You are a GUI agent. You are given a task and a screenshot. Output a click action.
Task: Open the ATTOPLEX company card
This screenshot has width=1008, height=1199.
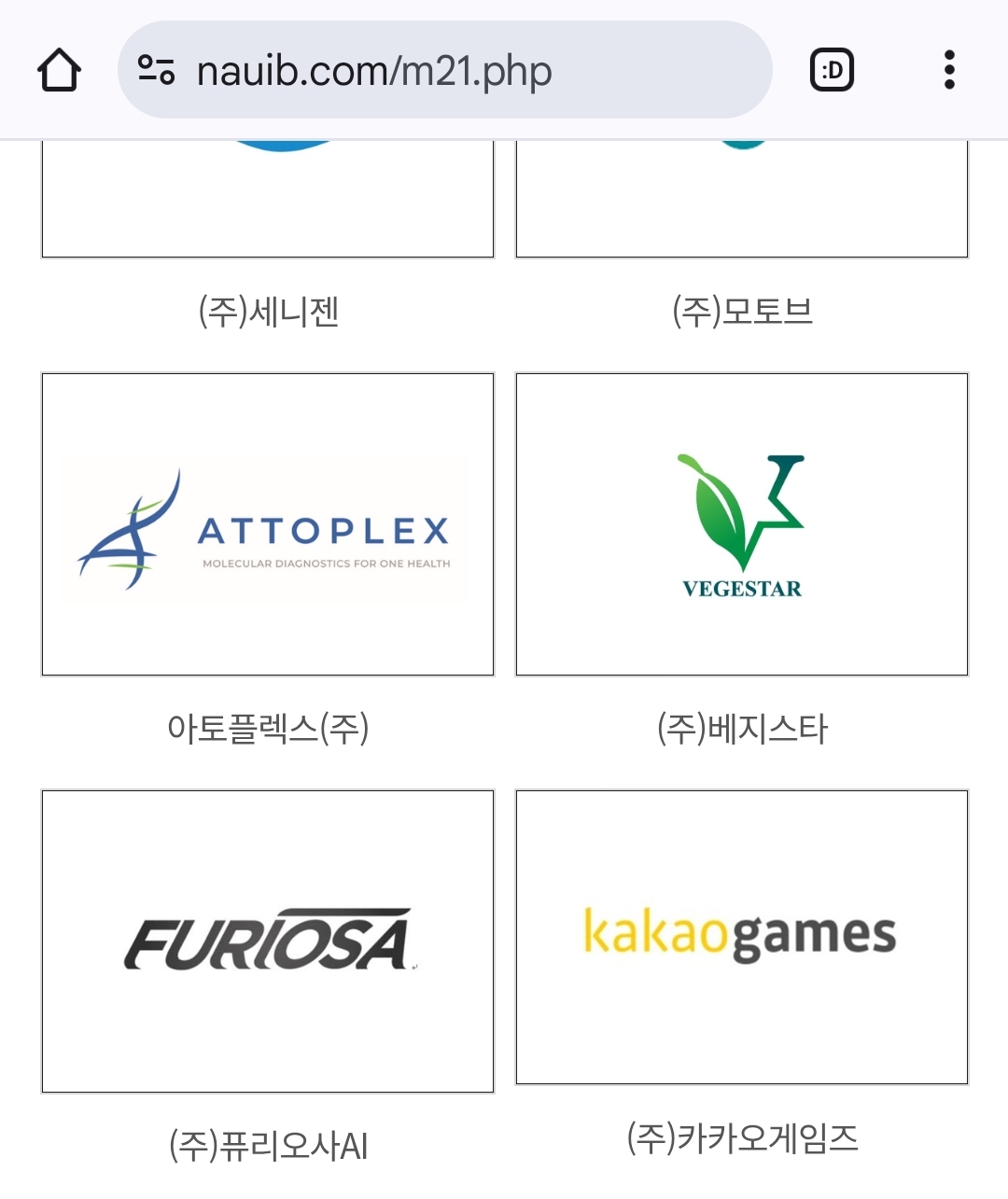click(x=268, y=524)
